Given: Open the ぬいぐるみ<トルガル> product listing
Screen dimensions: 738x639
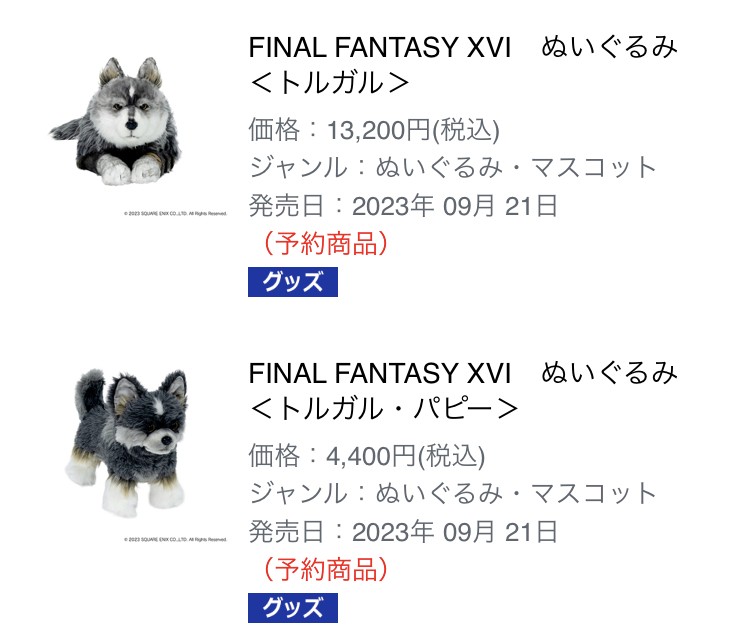Looking at the screenshot, I should tap(463, 65).
